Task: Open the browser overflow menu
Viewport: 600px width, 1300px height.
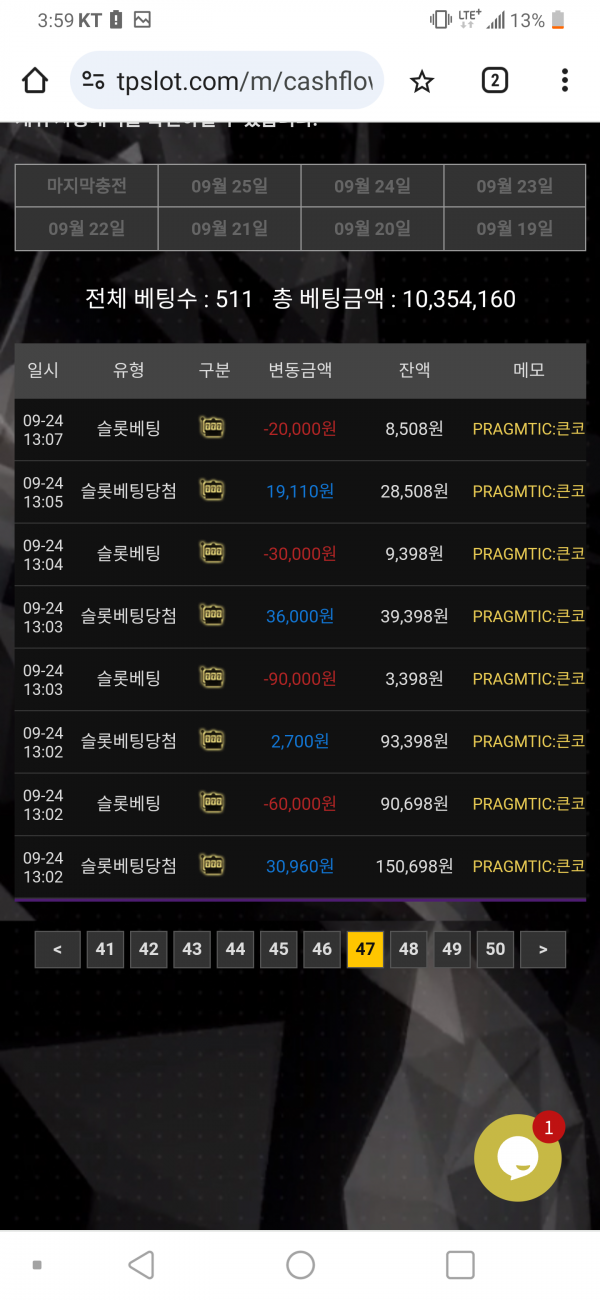Action: coord(565,81)
